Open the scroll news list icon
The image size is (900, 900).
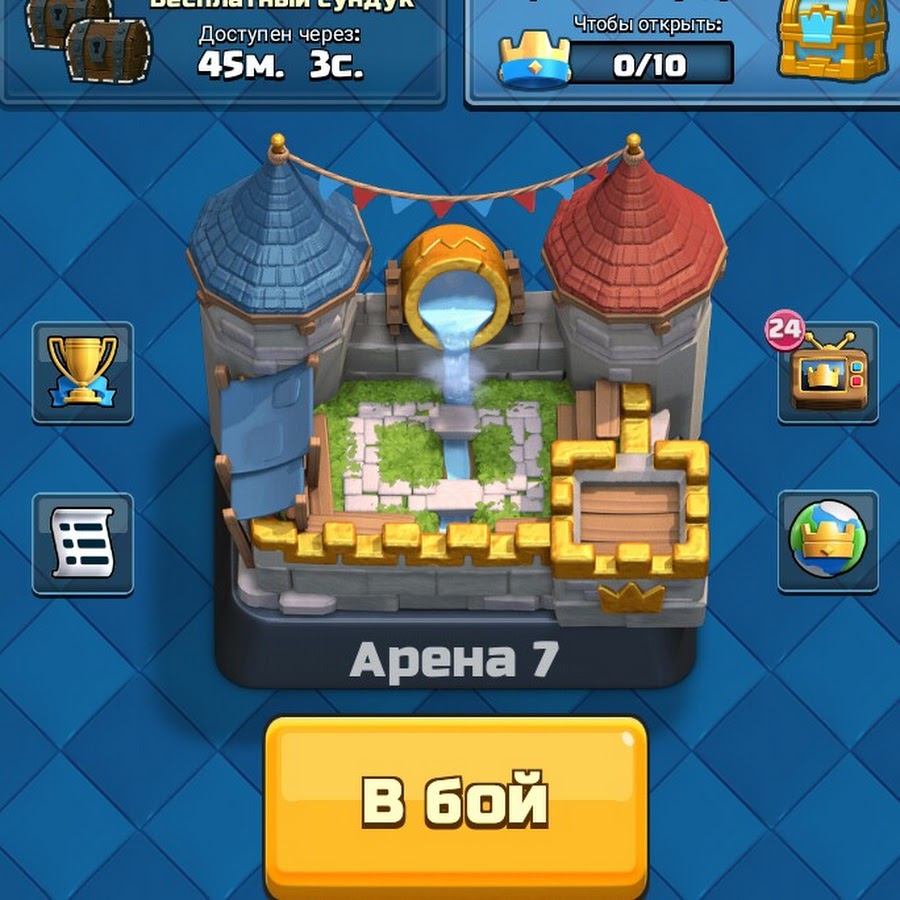click(x=82, y=543)
